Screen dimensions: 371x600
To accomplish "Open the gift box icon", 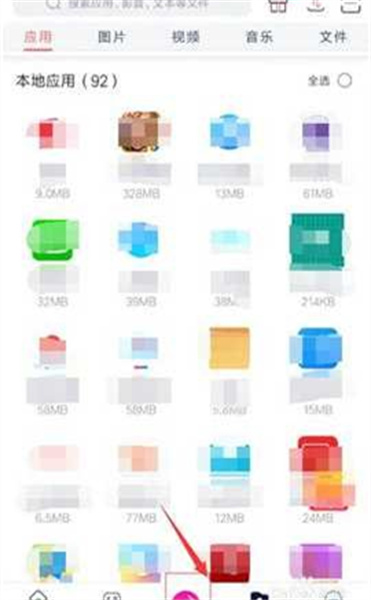I will point(278,5).
